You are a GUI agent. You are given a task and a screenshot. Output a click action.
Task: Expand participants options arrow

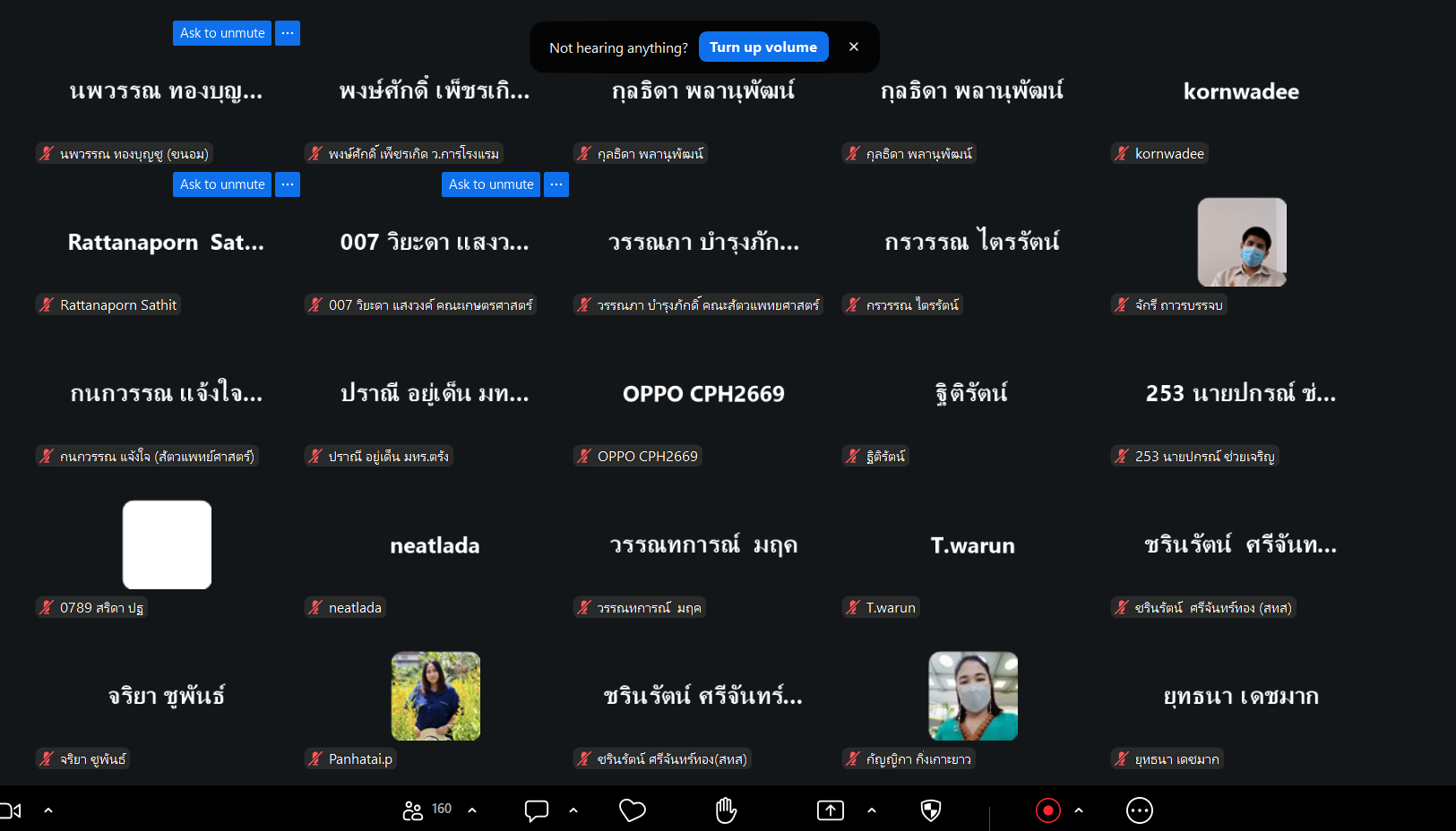[472, 810]
